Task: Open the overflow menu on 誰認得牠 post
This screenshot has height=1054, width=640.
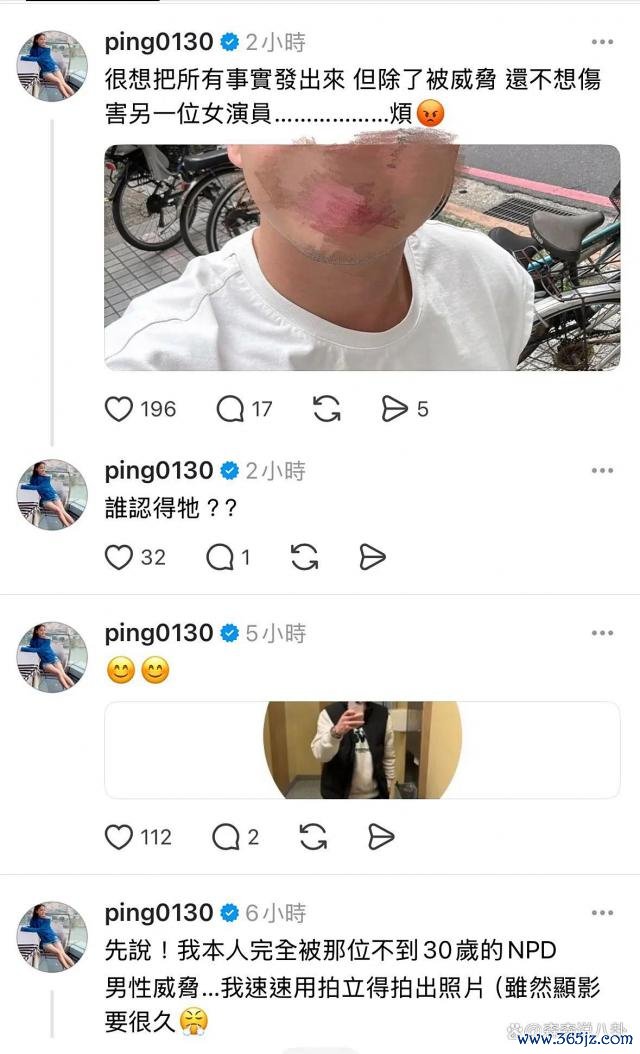Action: point(602,470)
